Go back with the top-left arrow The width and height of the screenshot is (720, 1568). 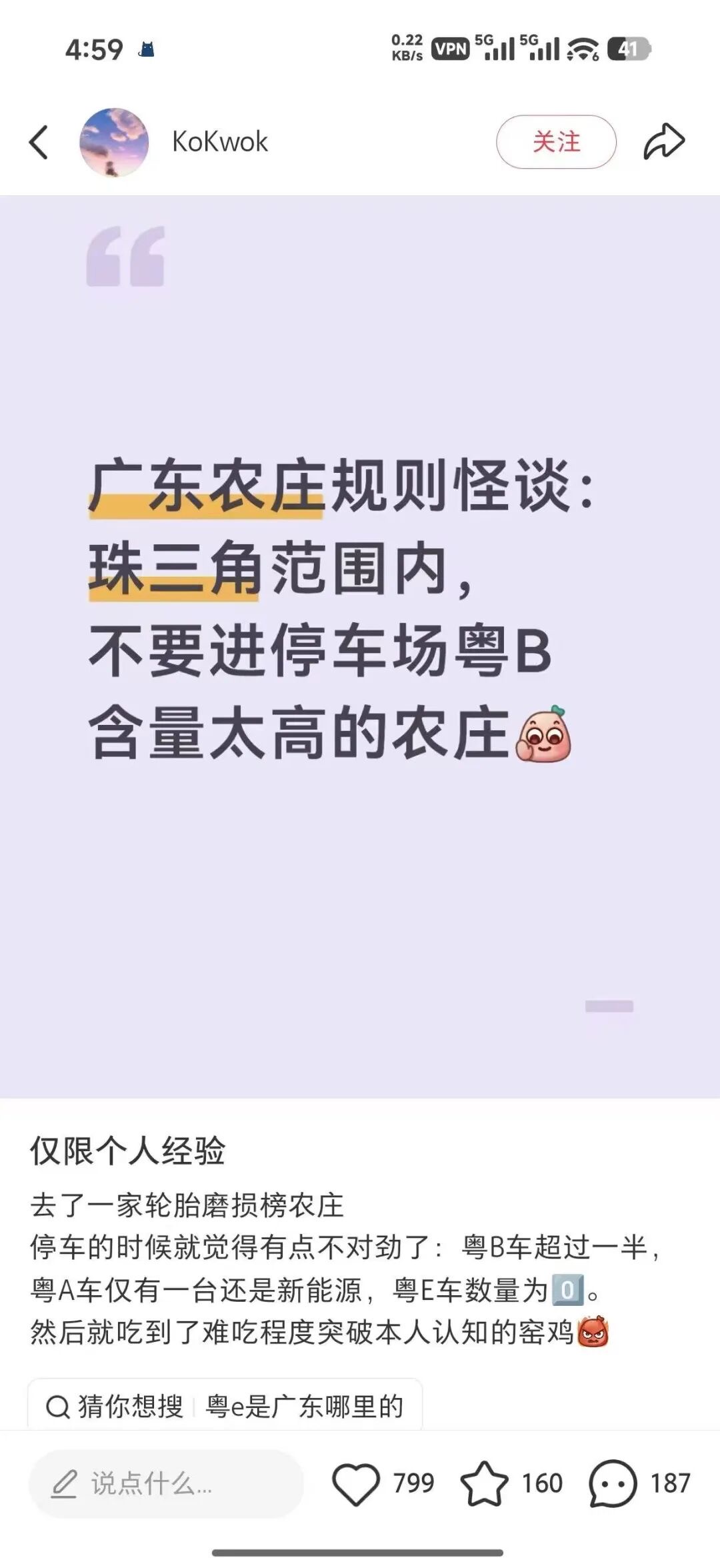pyautogui.click(x=39, y=143)
